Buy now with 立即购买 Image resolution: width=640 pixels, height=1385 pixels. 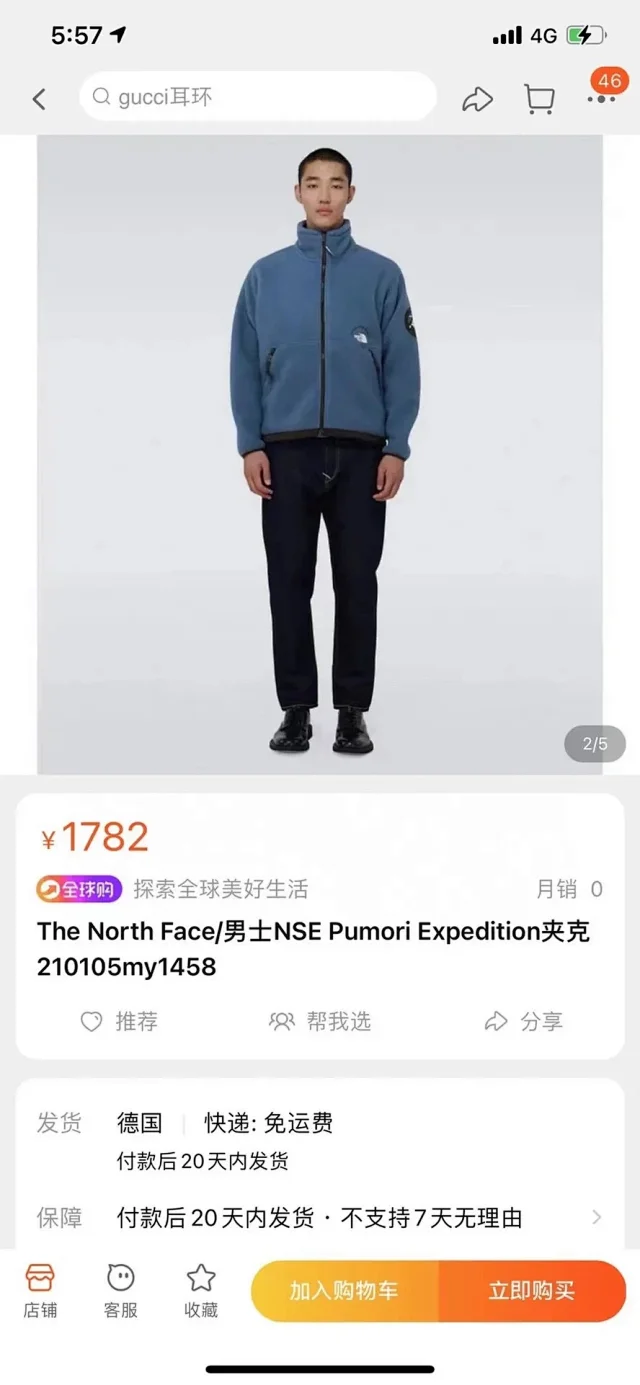click(x=531, y=1291)
